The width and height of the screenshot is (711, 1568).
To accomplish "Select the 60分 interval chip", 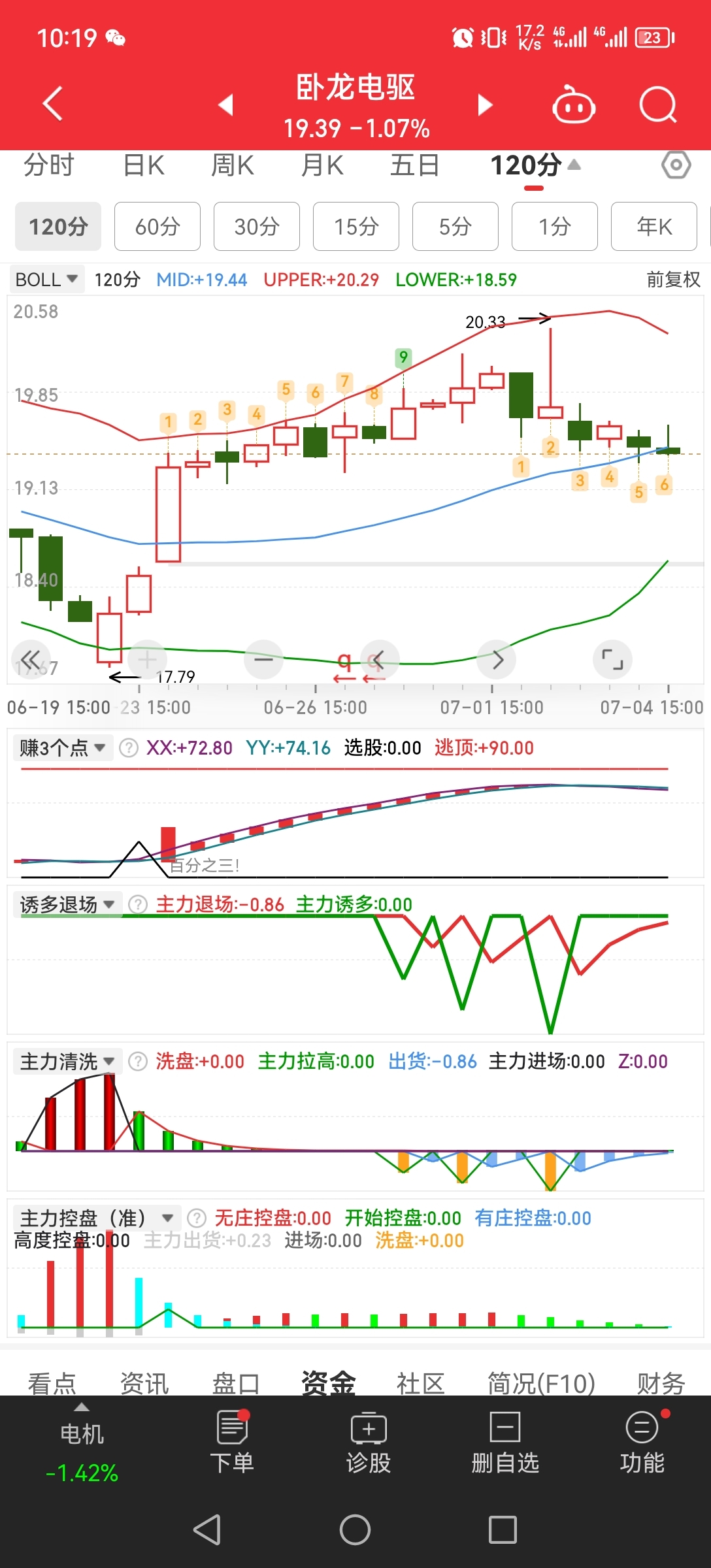I will click(157, 227).
